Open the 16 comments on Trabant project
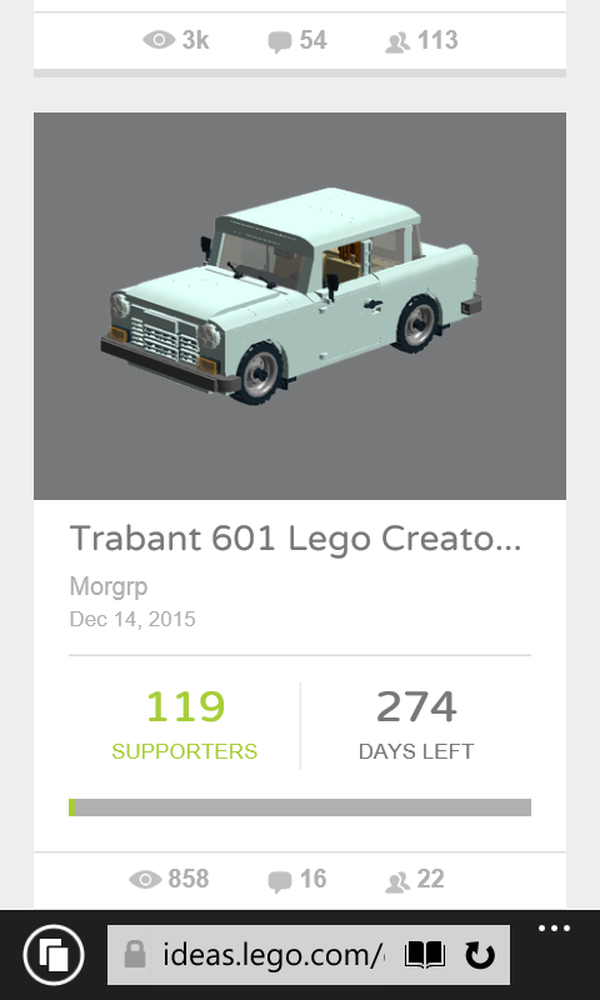 tap(298, 879)
